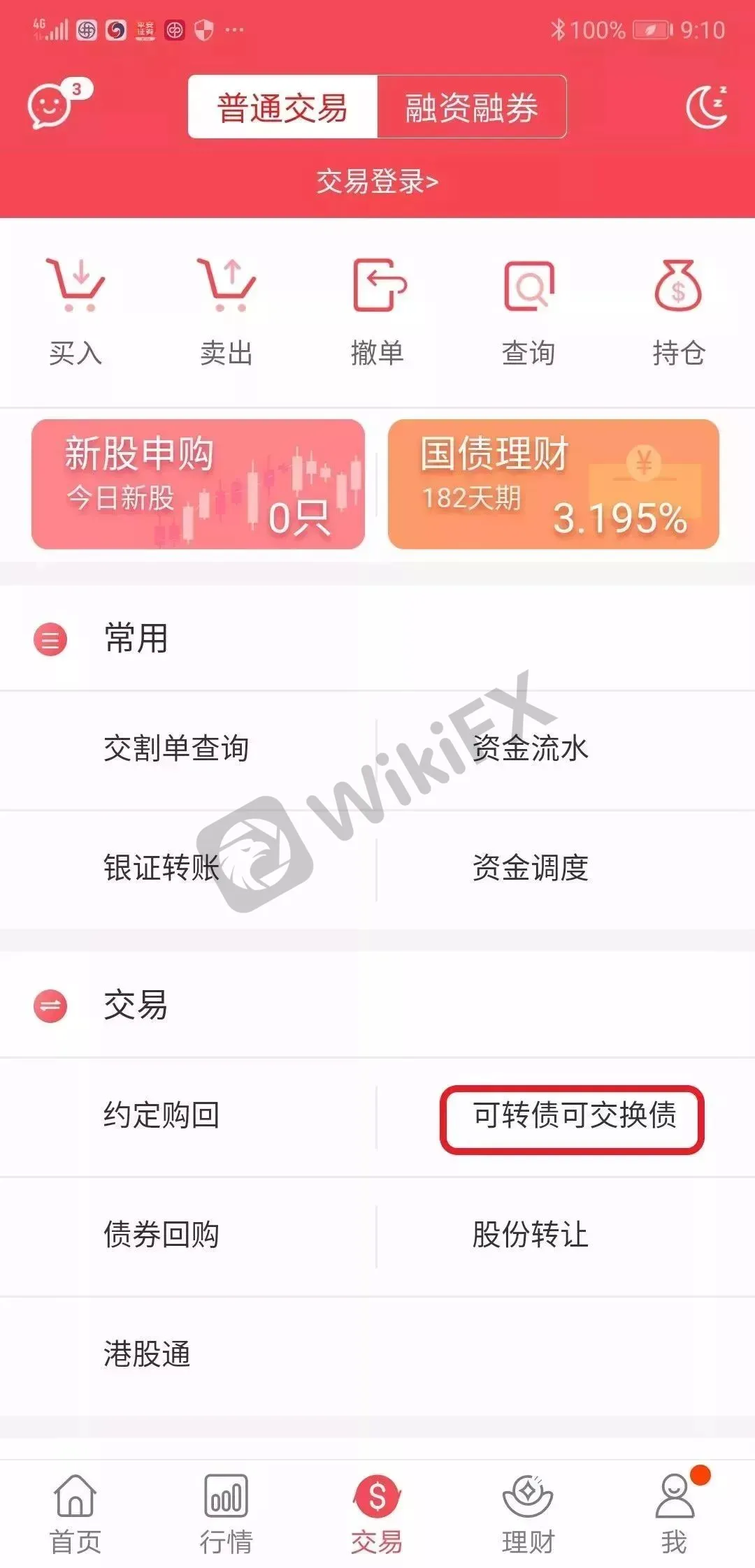Switch to the 理财 tab
Screen dimensions: 755x1568
[x=528, y=1513]
